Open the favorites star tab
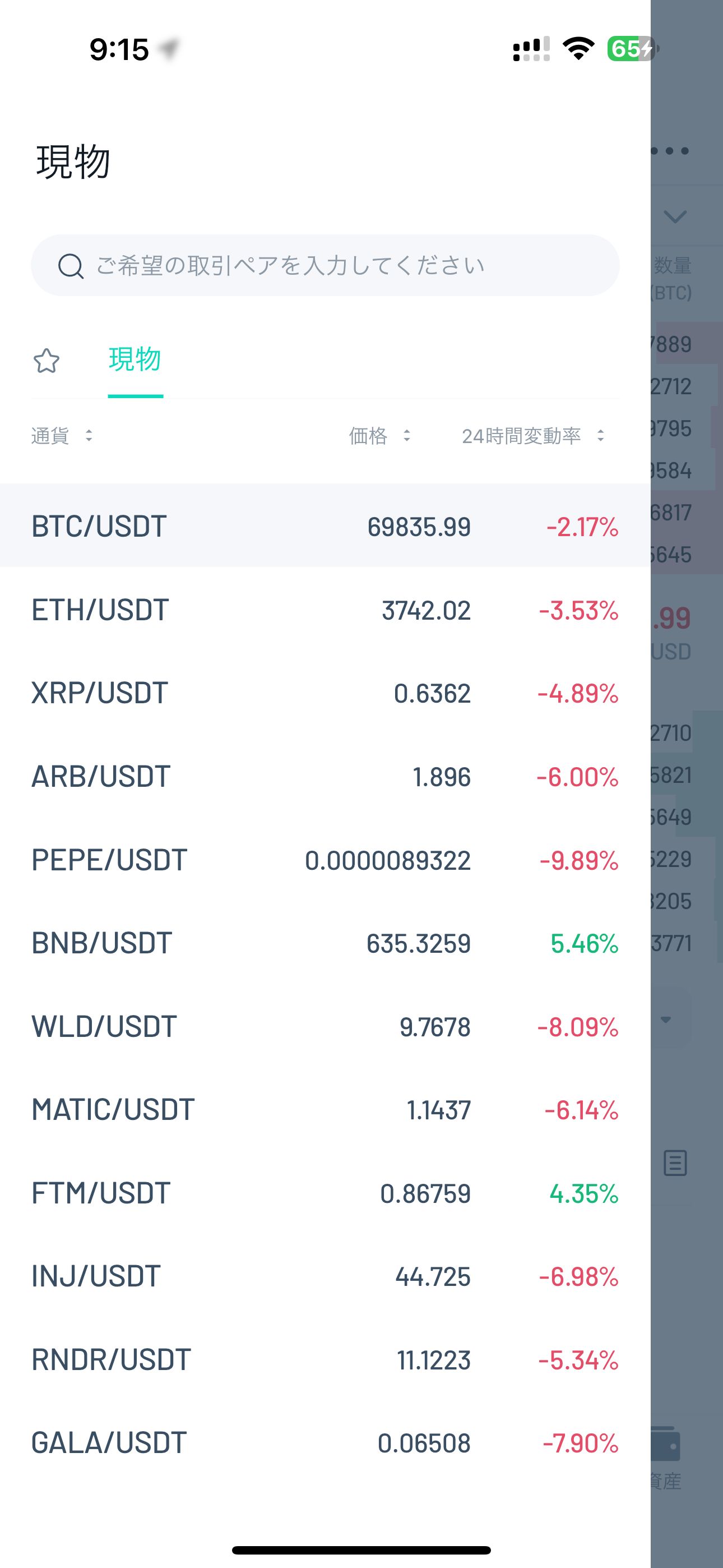Screen dimensions: 723x1568 47,361
